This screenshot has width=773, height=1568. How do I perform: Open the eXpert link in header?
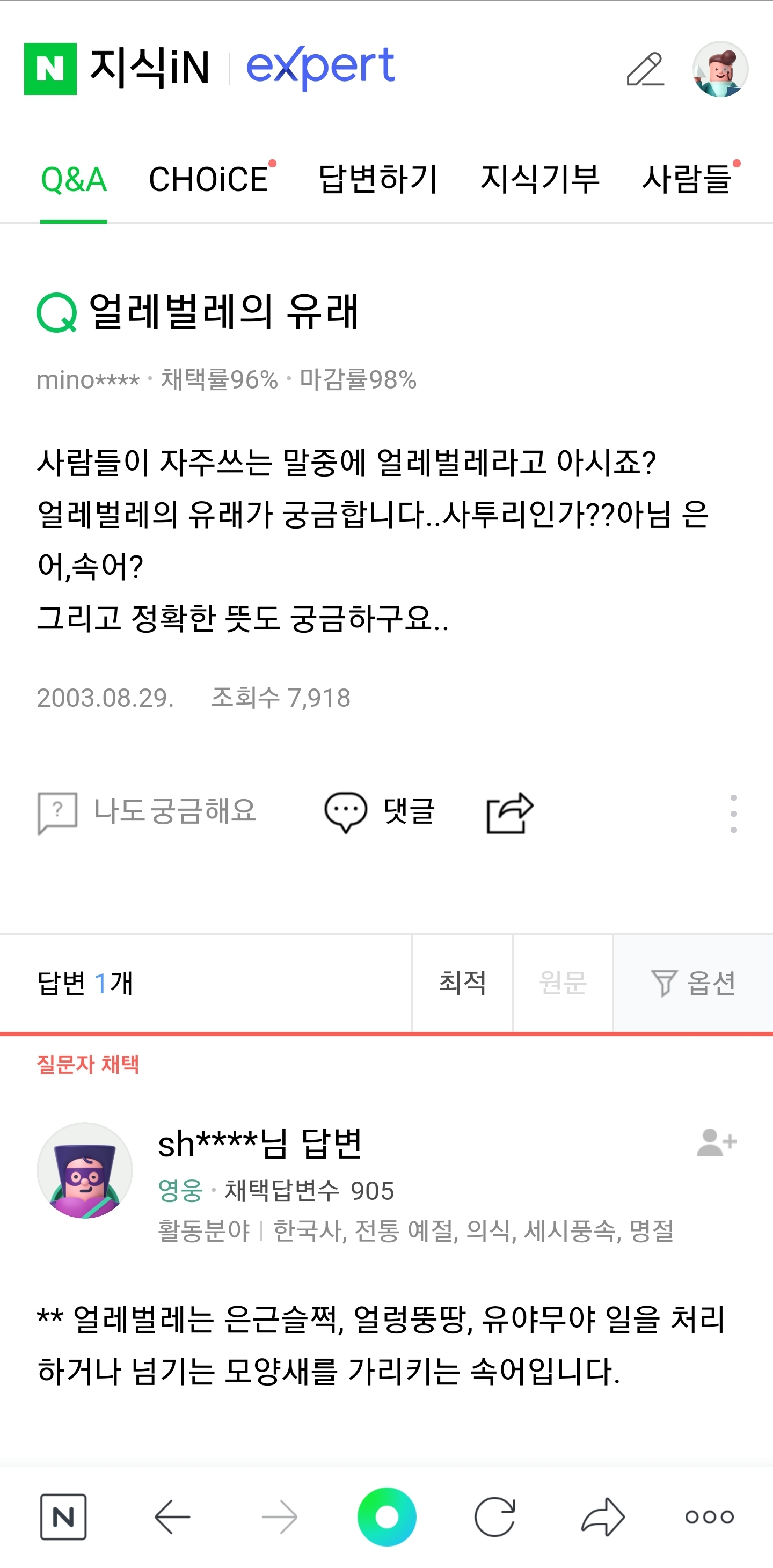click(x=320, y=66)
